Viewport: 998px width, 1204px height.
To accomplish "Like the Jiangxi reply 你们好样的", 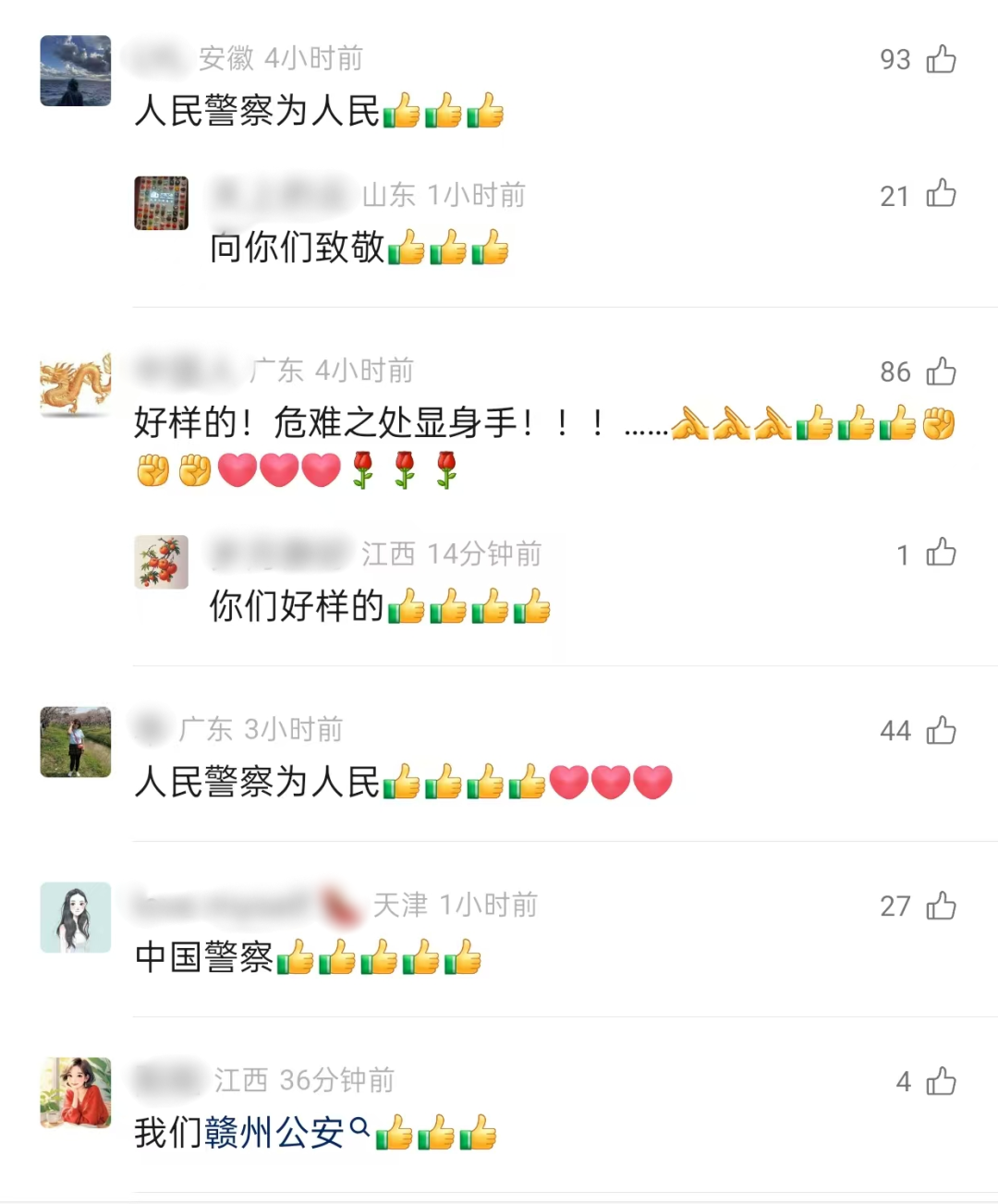I will point(941,553).
